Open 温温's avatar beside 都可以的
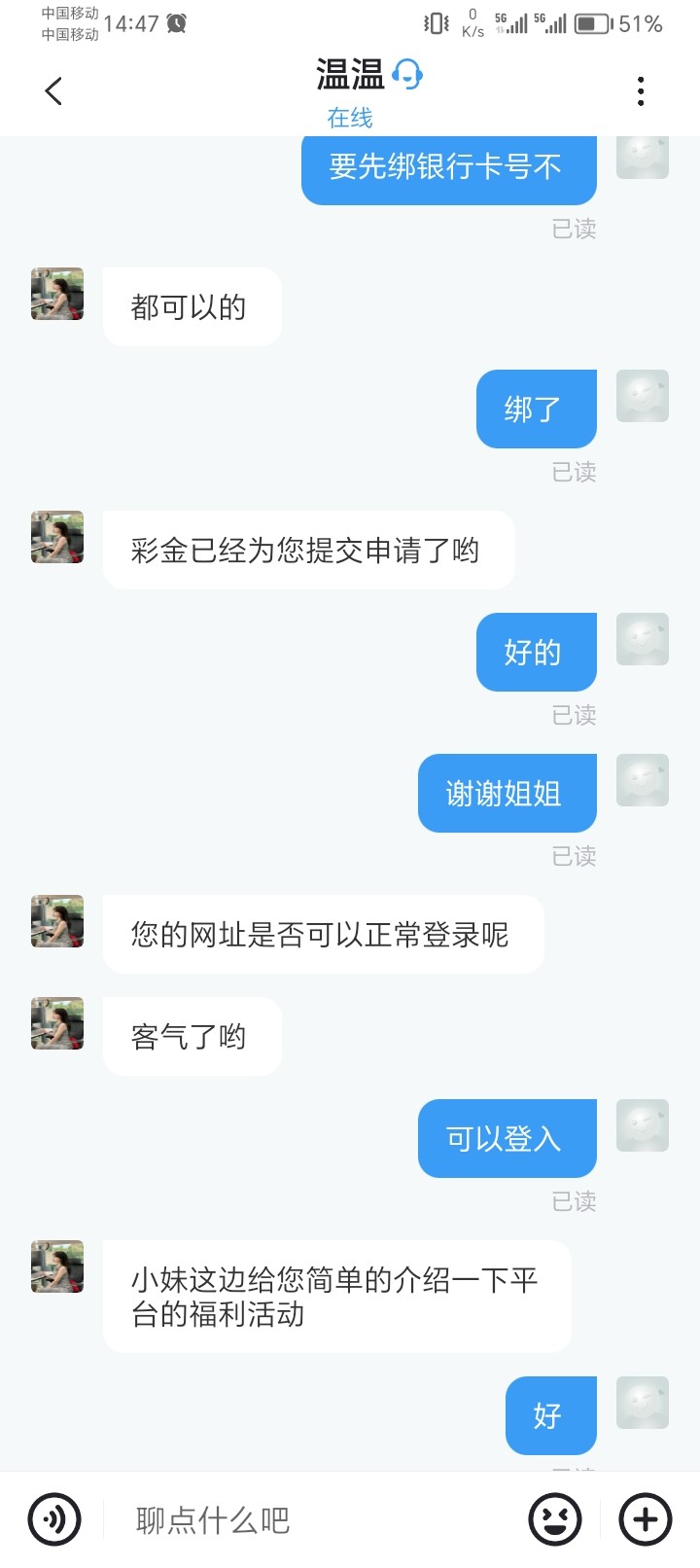Screen dimensions: 700x1568 tap(57, 294)
